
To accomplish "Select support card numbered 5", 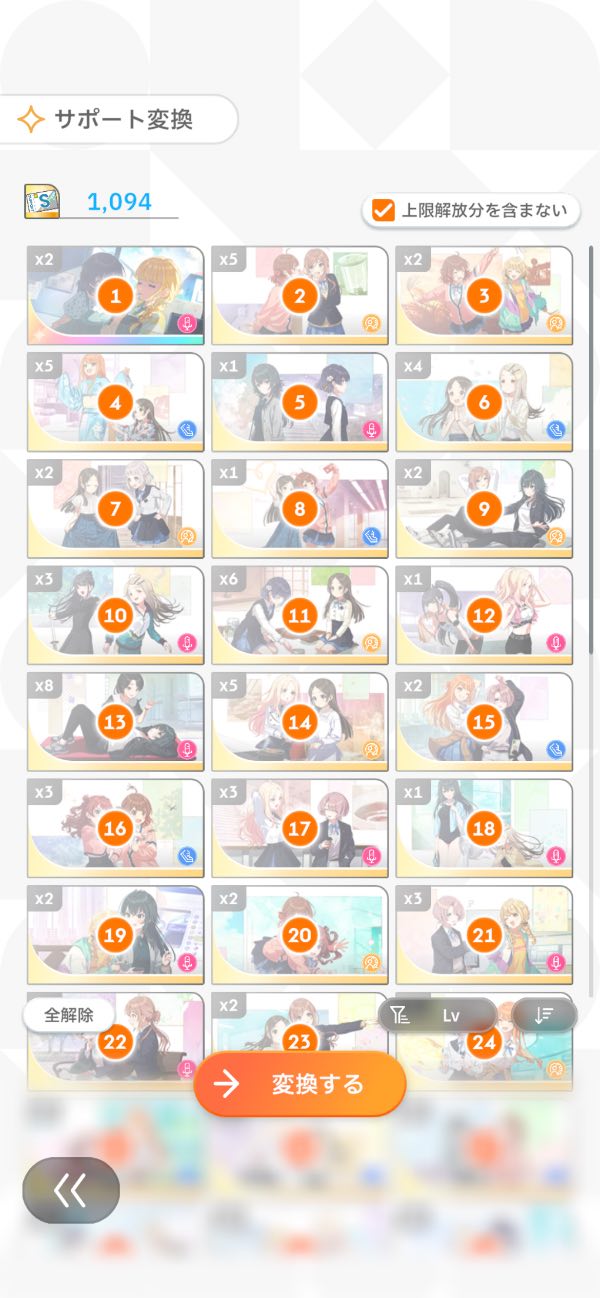I will 300,403.
